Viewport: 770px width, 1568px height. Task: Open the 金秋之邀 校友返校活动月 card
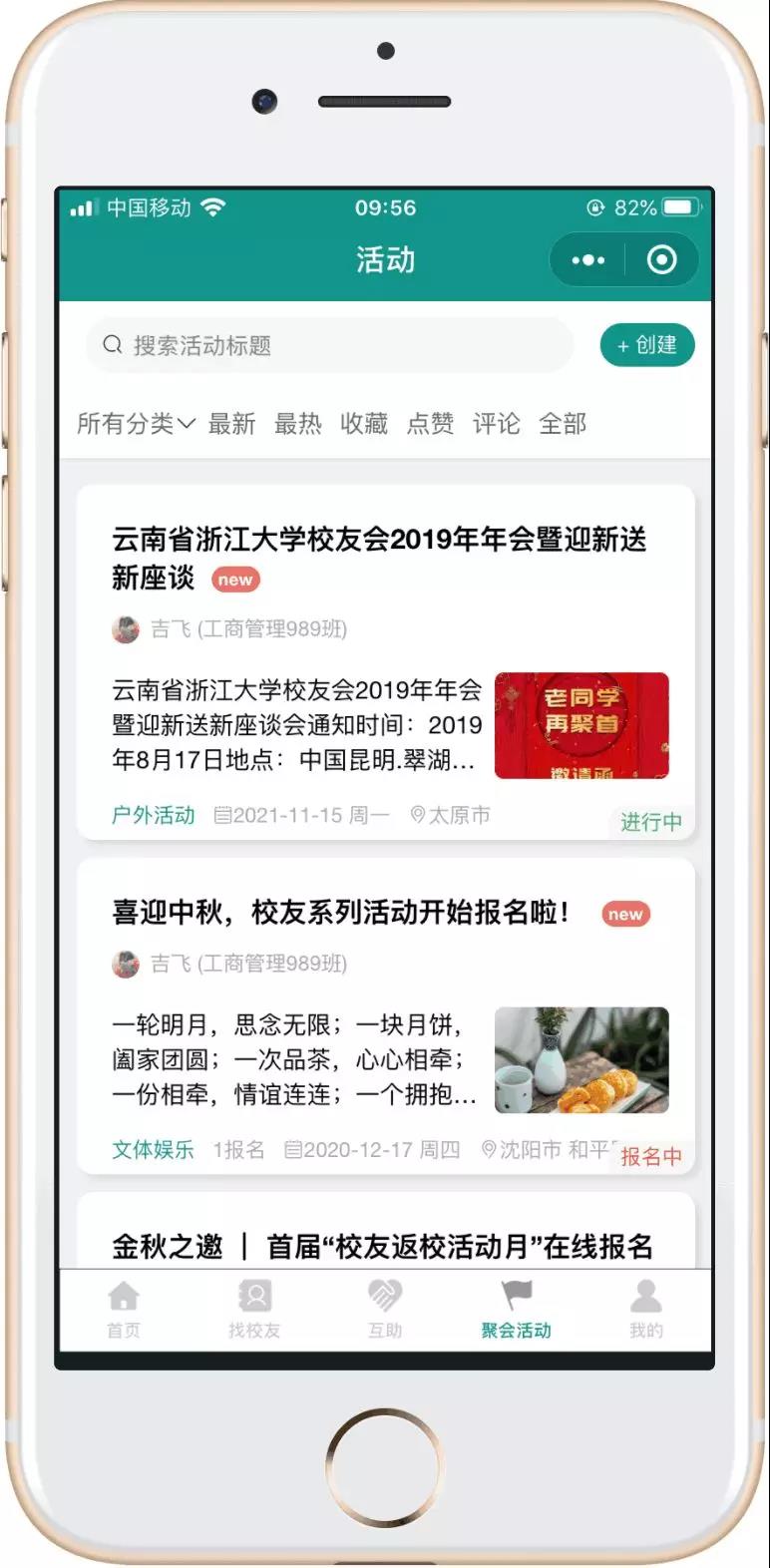pos(384,1245)
